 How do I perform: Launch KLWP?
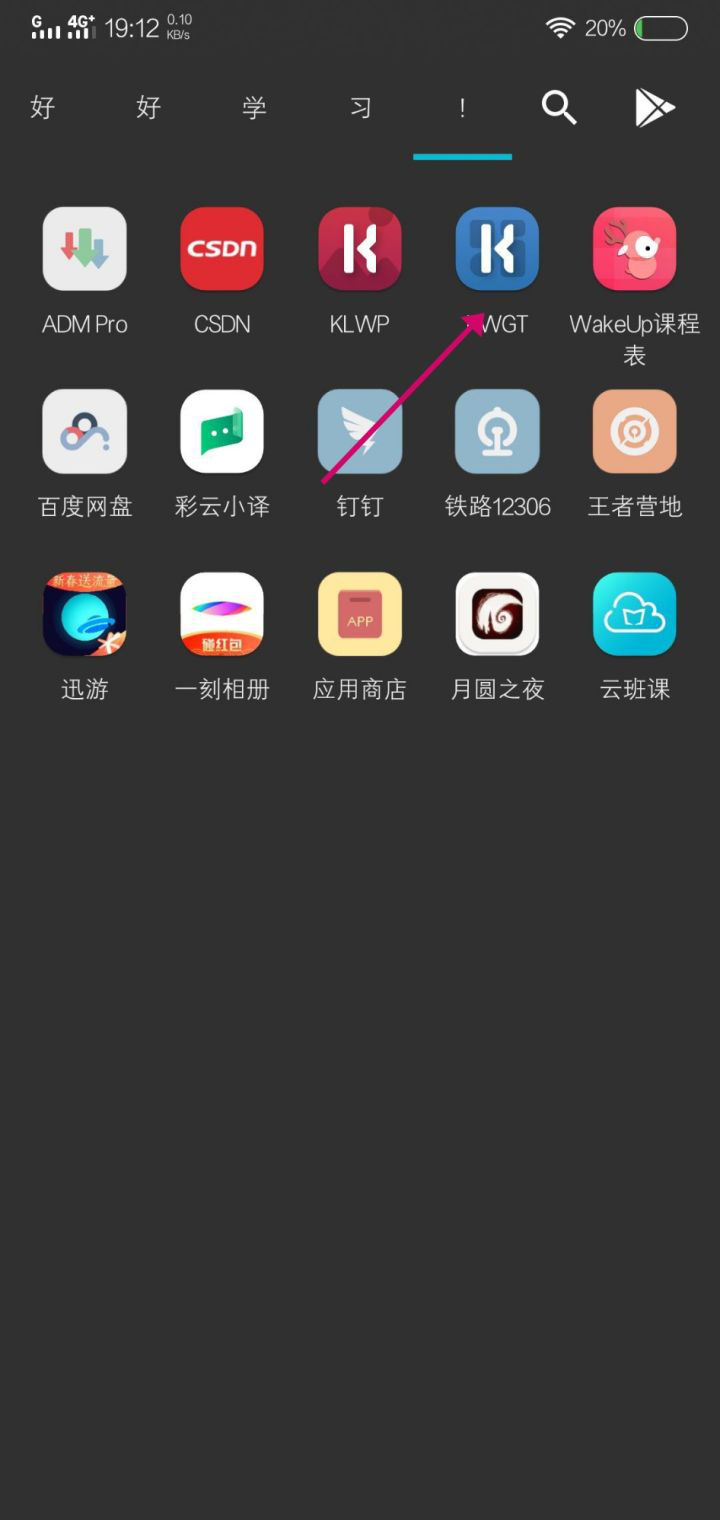pos(360,249)
